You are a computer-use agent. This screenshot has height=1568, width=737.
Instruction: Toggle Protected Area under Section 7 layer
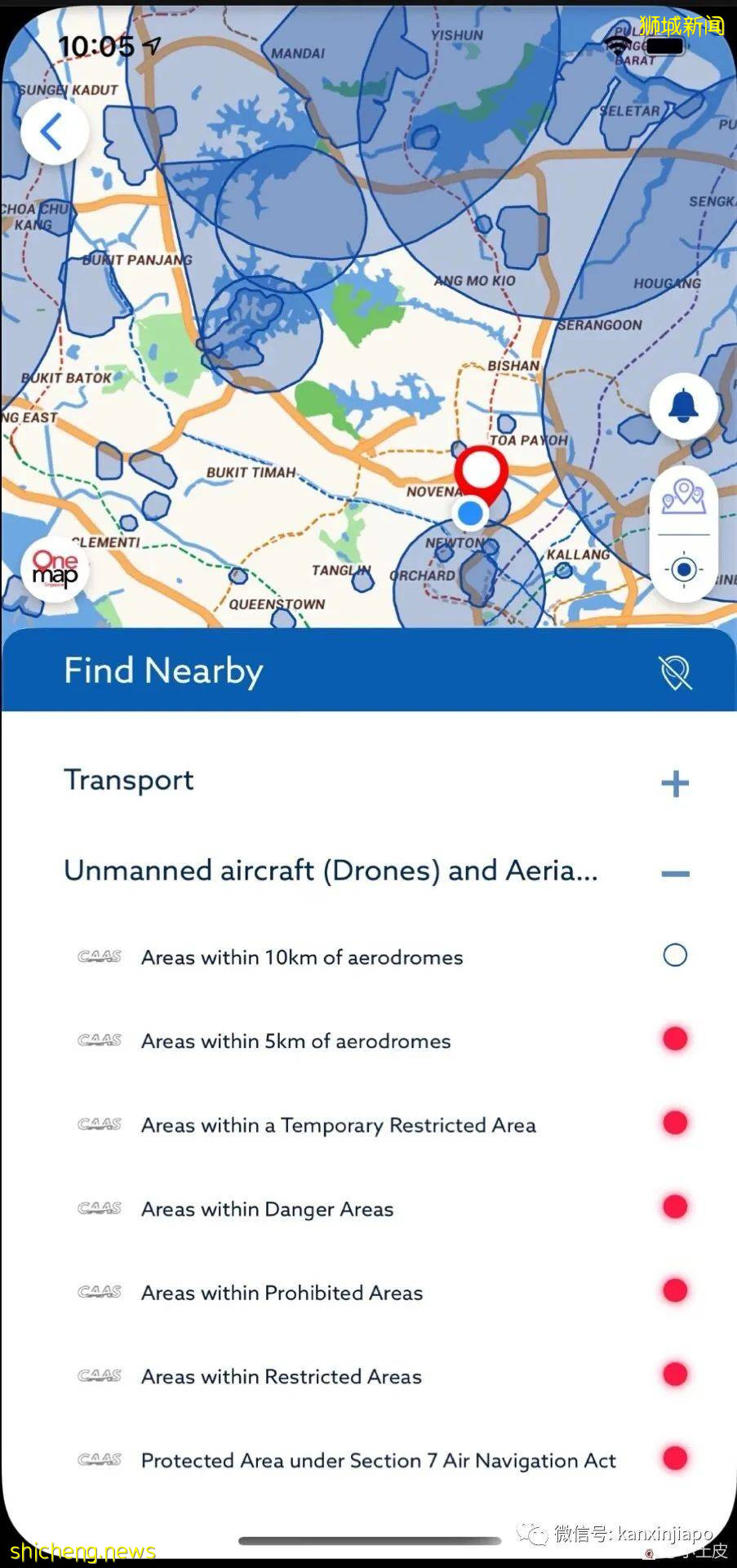[674, 1459]
